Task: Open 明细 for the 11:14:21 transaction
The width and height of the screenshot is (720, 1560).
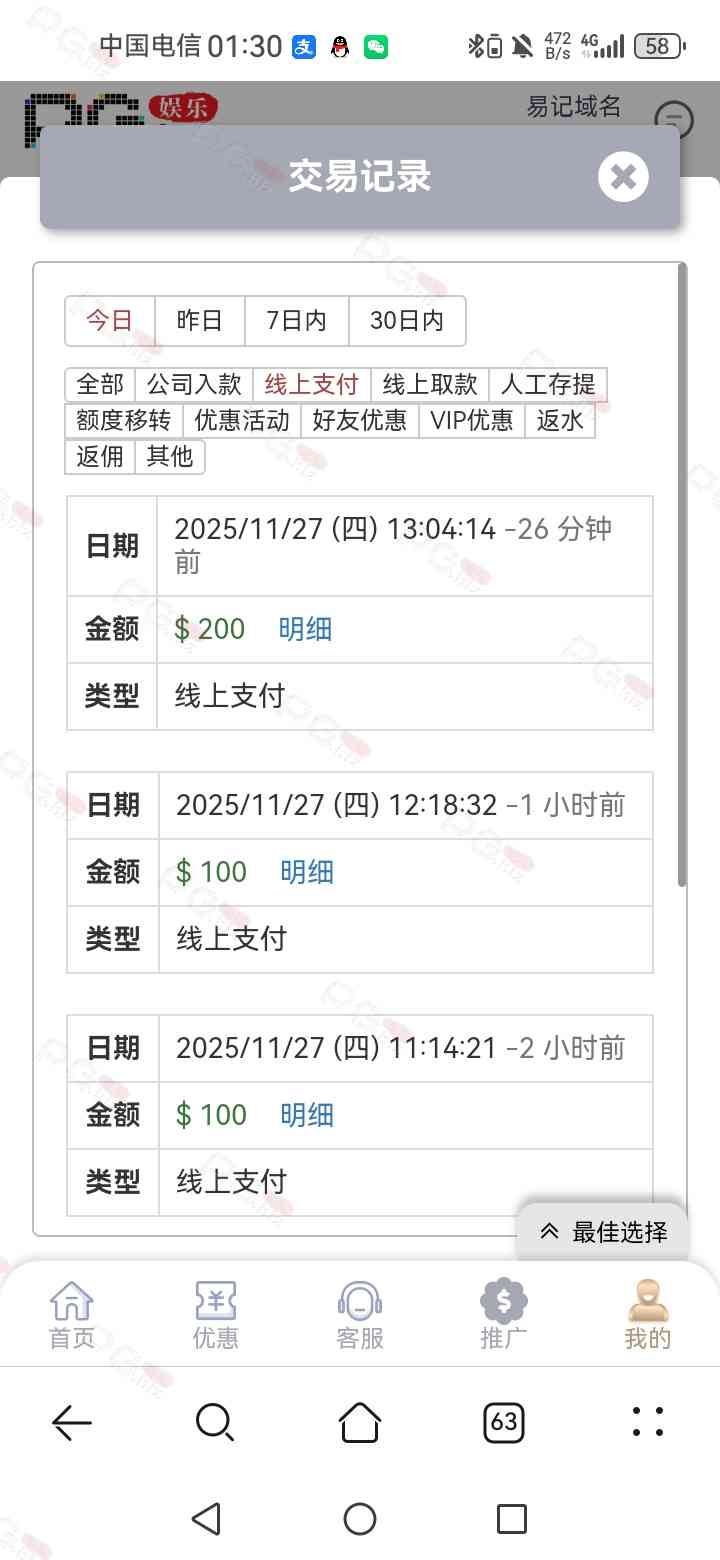Action: pyautogui.click(x=306, y=1115)
